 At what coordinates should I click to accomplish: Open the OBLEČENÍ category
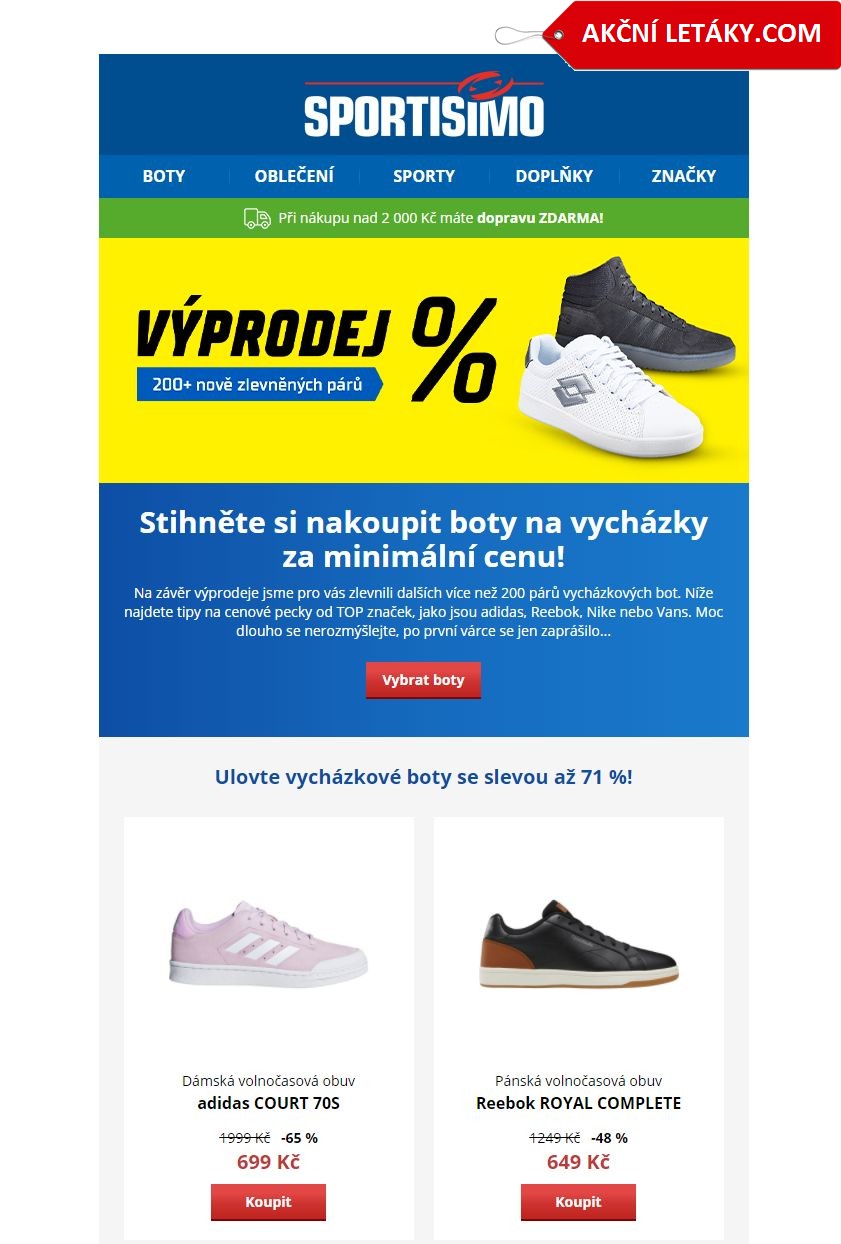(x=294, y=176)
